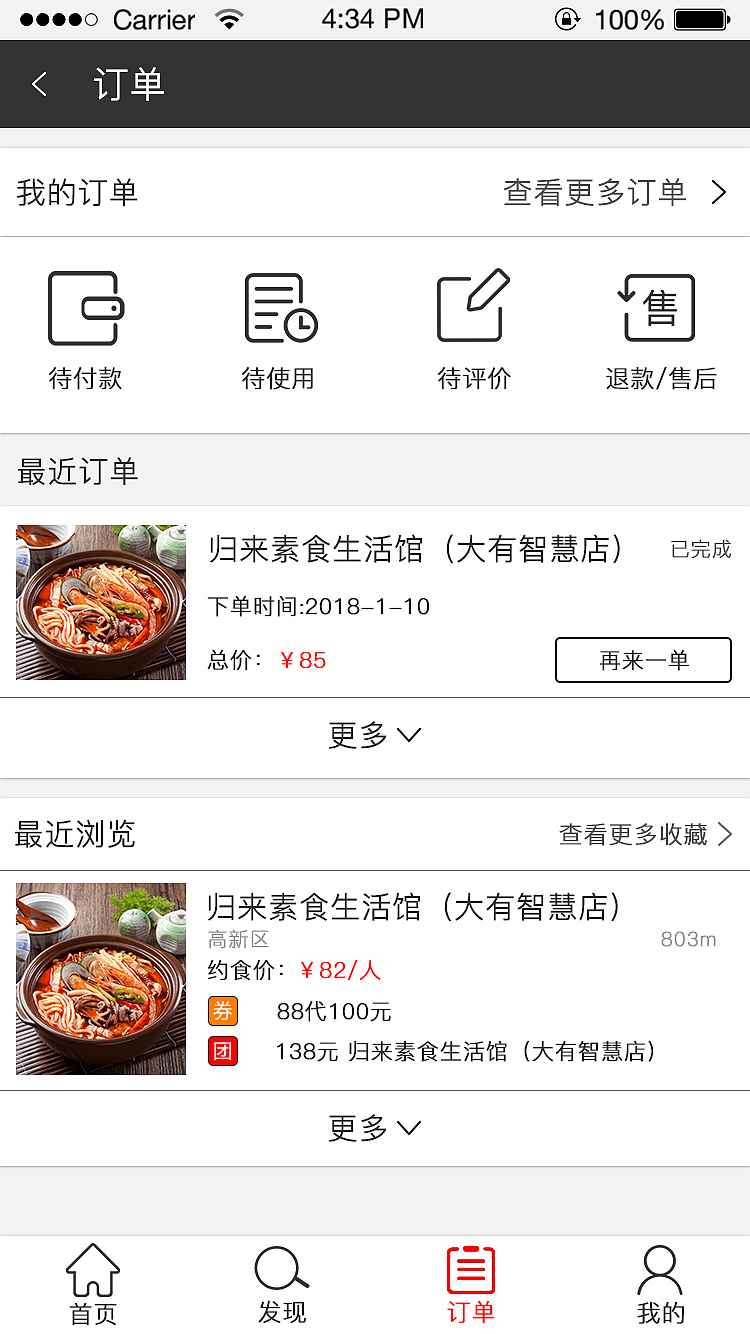Tap the 券 coupon badge
750x1334 pixels.
tap(223, 1011)
